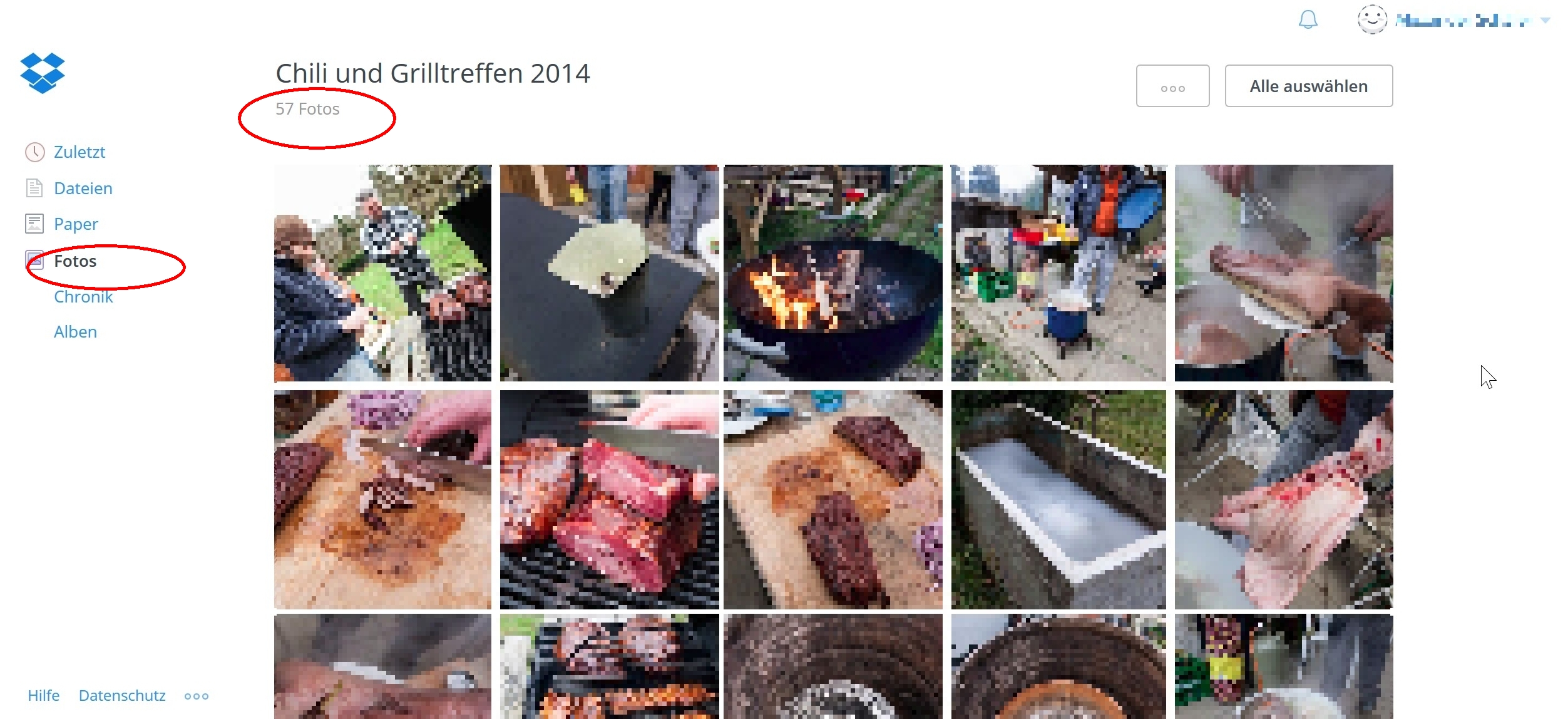Open the Dateien section
Viewport: 1568px width, 719px height.
click(83, 189)
